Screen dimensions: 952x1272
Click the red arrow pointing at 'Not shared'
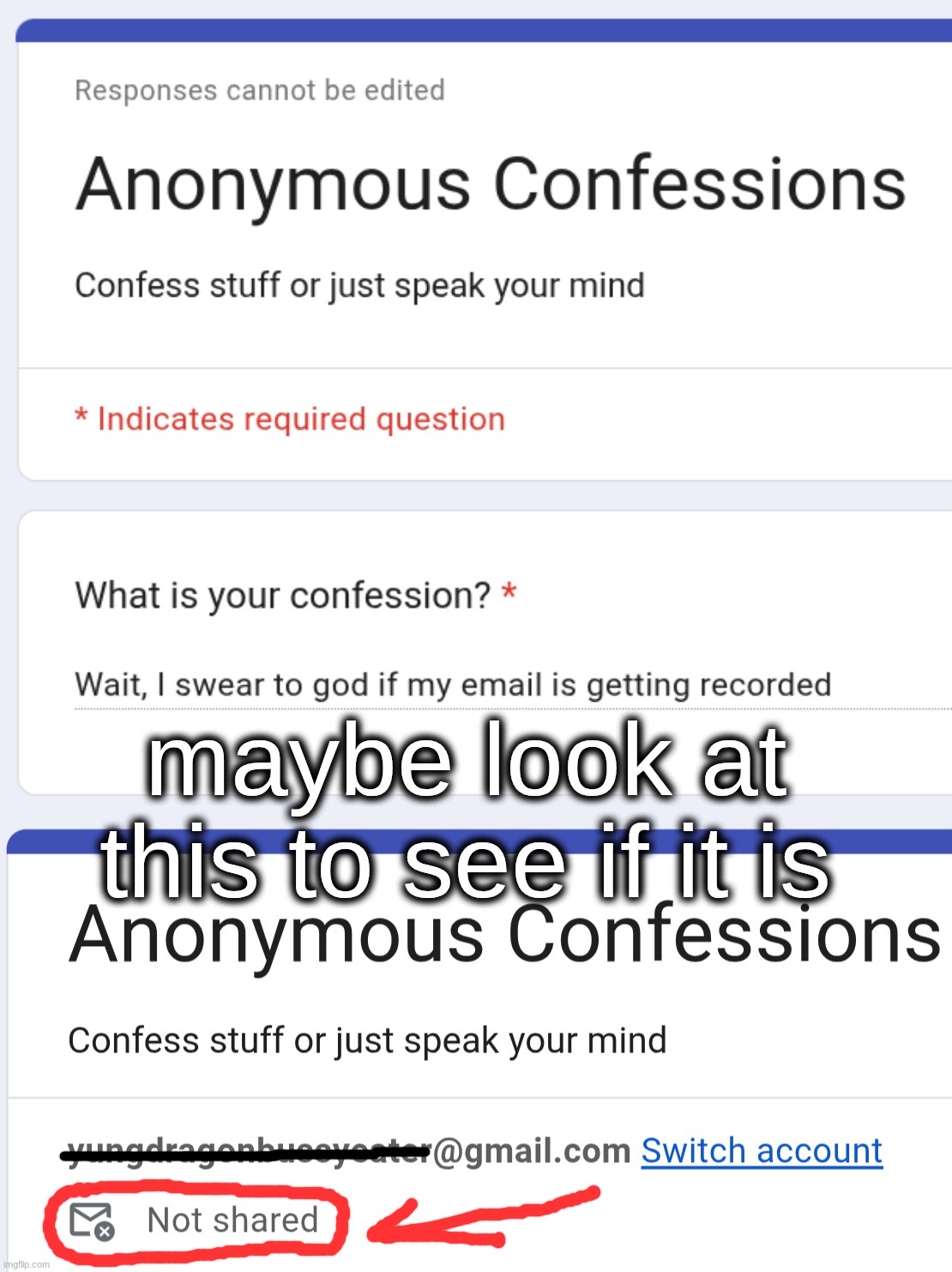point(480,1218)
